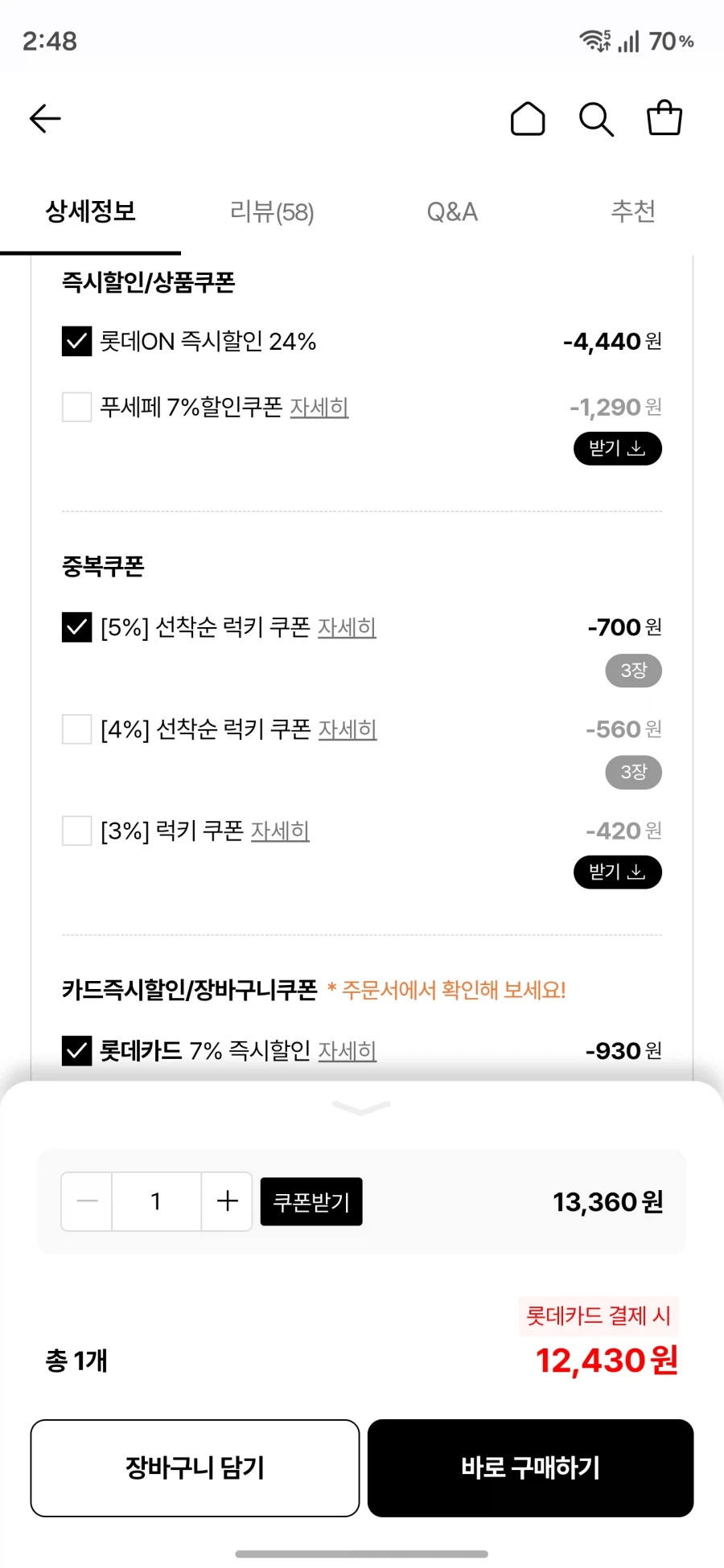Viewport: 724px width, 1568px height.
Task: Uncheck the [5%] 선착순 럭키 쿠폰
Action: click(x=76, y=627)
